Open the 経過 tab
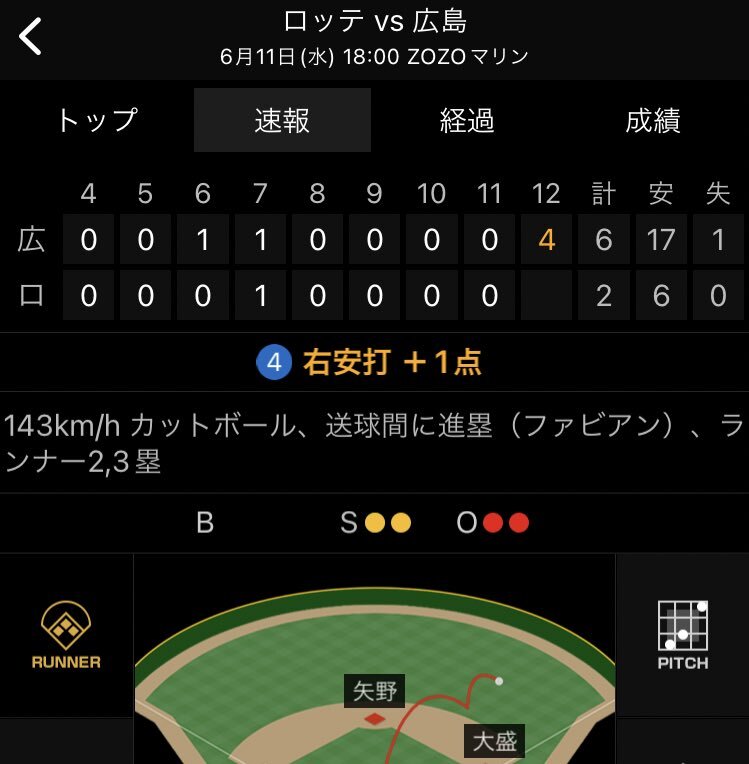 (x=467, y=121)
